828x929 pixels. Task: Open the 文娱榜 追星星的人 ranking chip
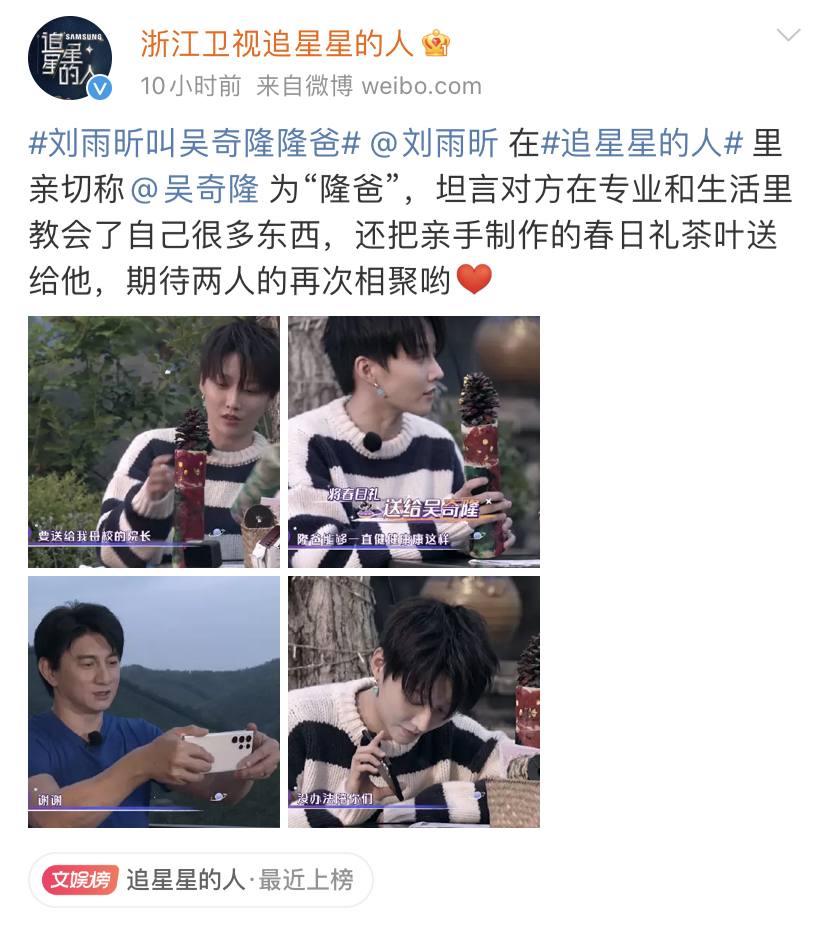(200, 880)
